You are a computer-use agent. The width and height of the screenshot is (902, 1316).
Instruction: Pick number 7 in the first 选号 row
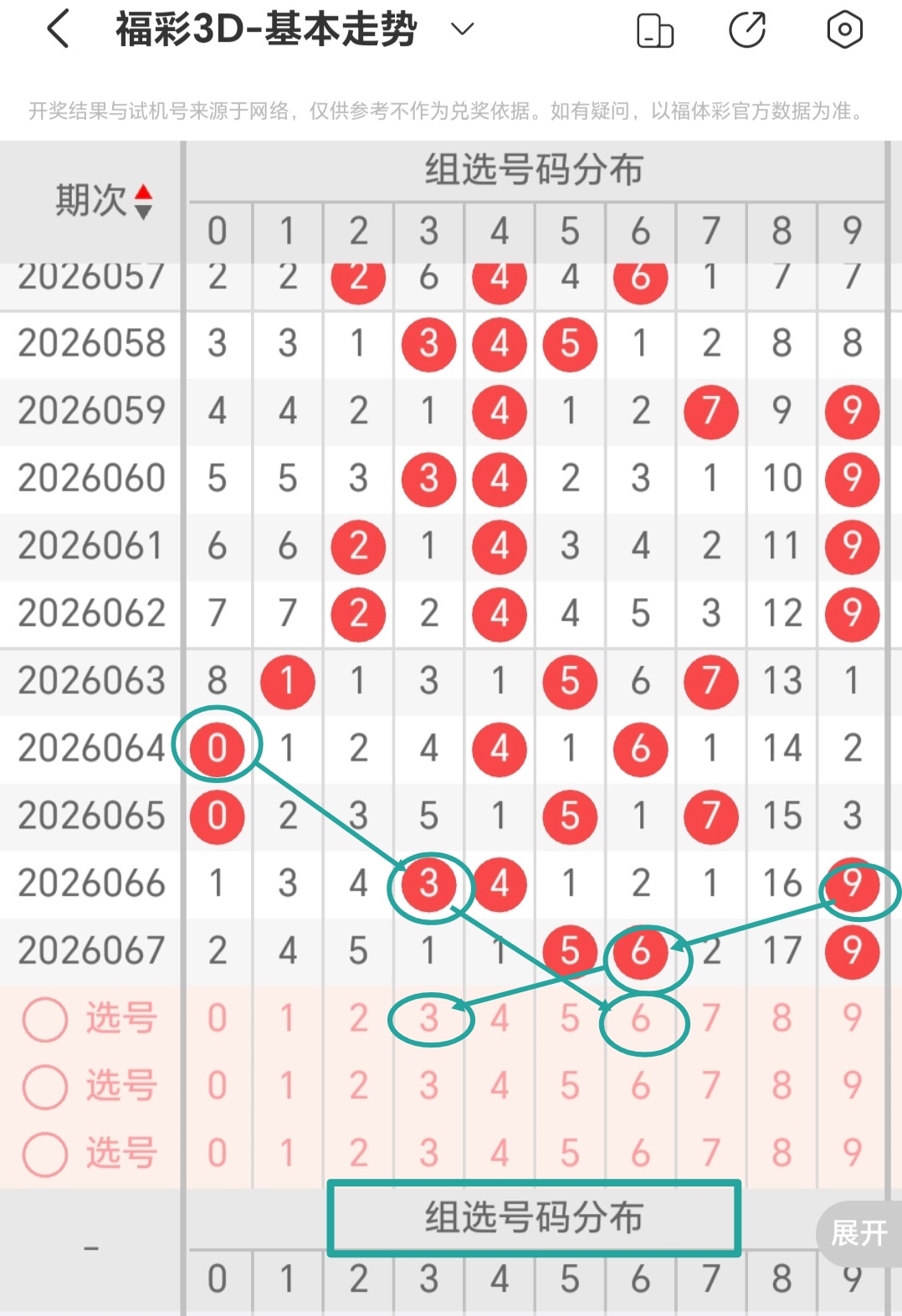coord(711,1019)
